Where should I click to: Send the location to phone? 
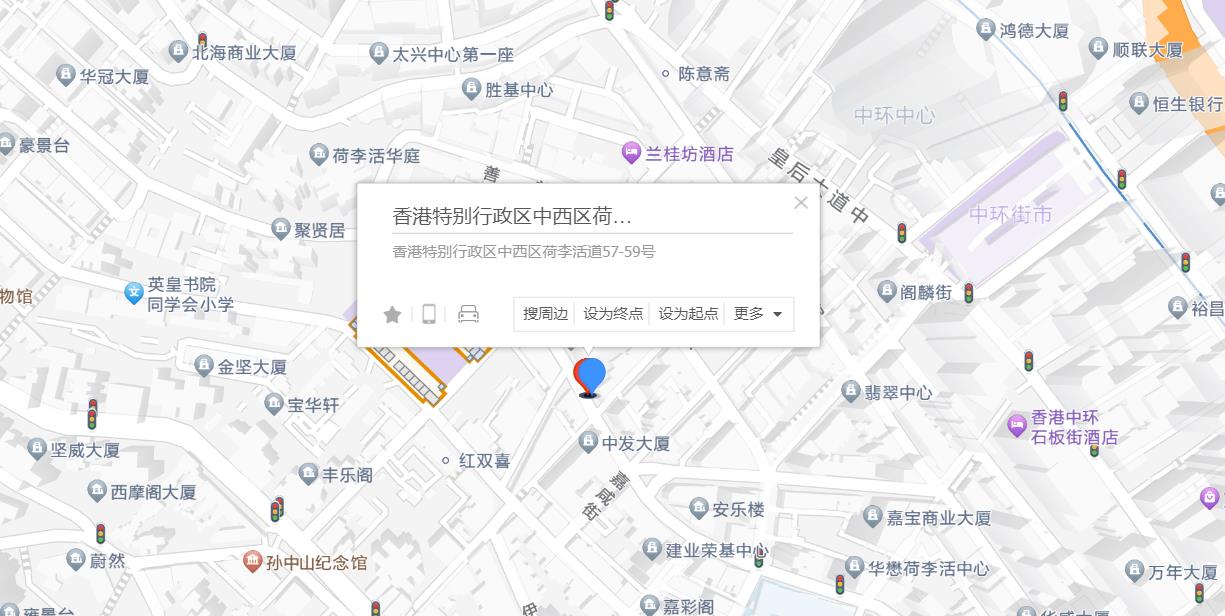click(429, 315)
